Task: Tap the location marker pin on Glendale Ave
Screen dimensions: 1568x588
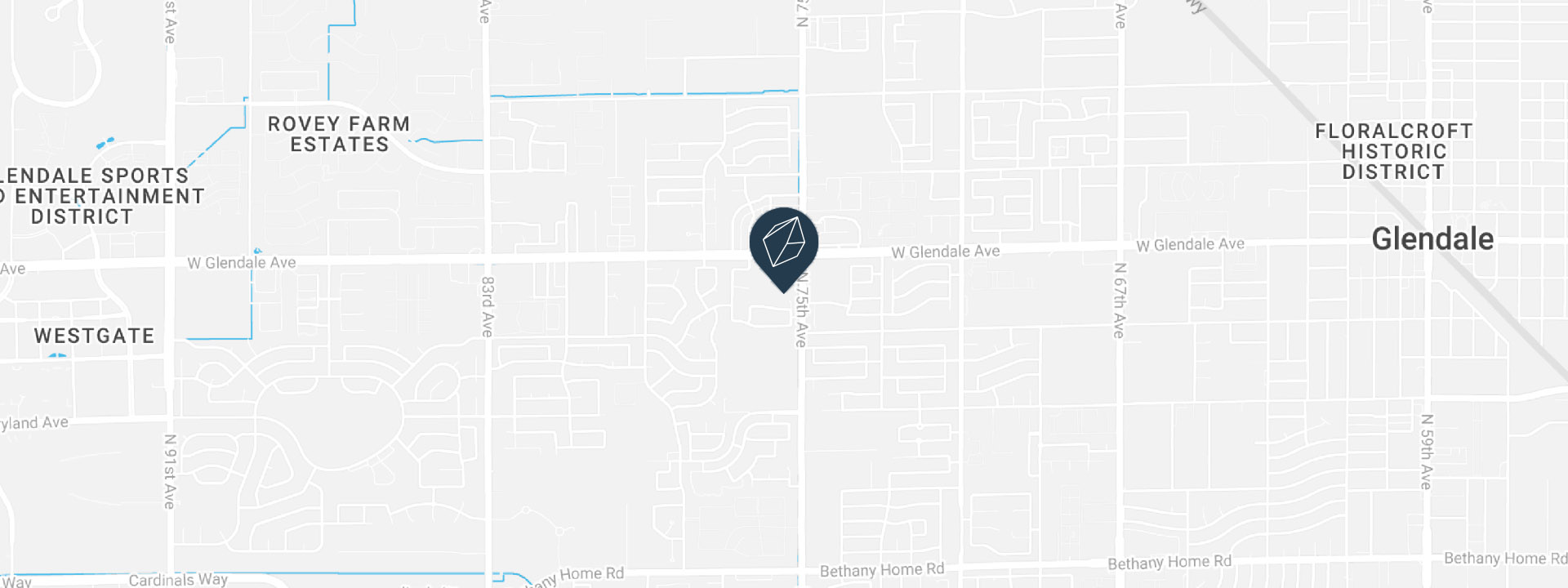Action: point(783,244)
